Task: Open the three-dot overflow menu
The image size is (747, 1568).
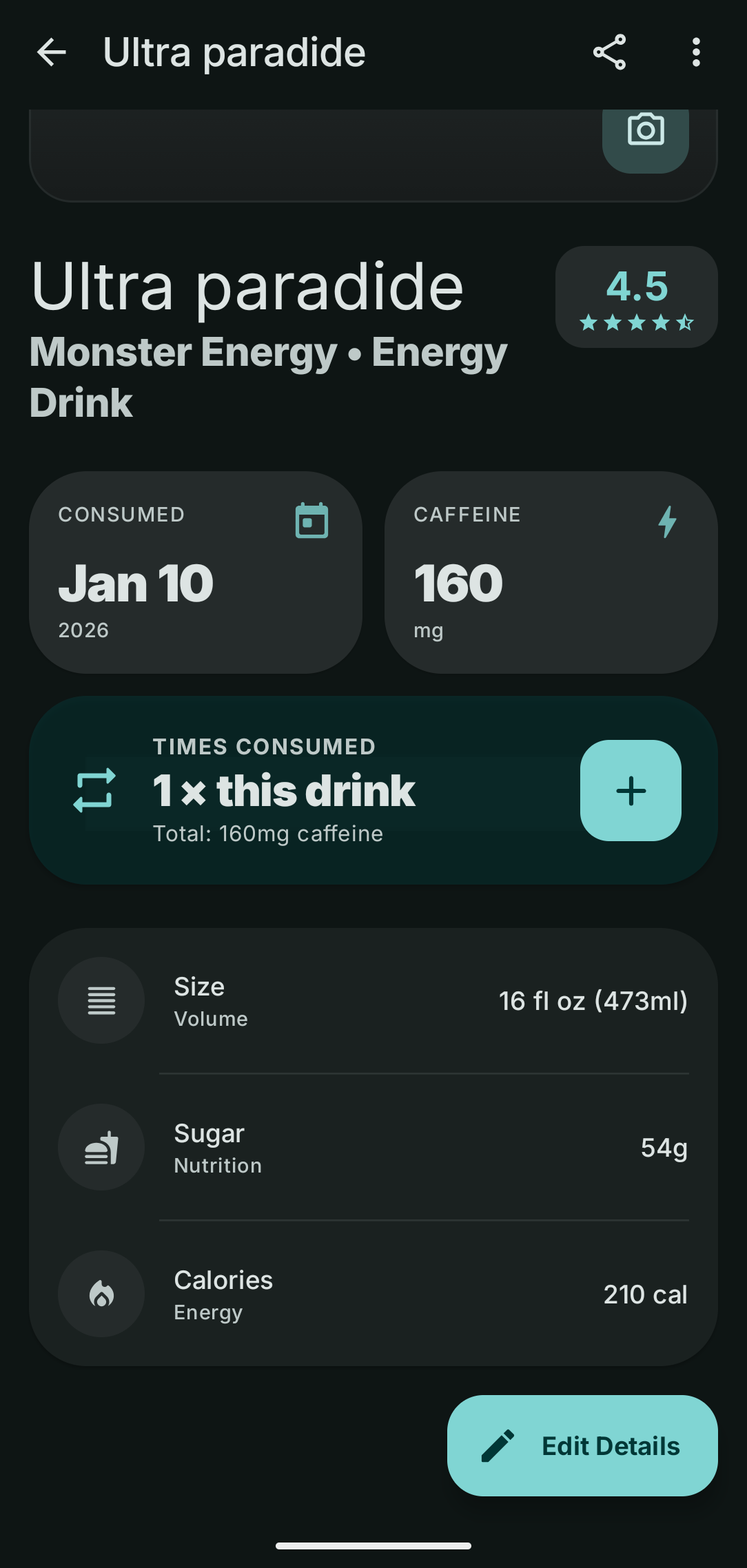Action: pos(696,52)
